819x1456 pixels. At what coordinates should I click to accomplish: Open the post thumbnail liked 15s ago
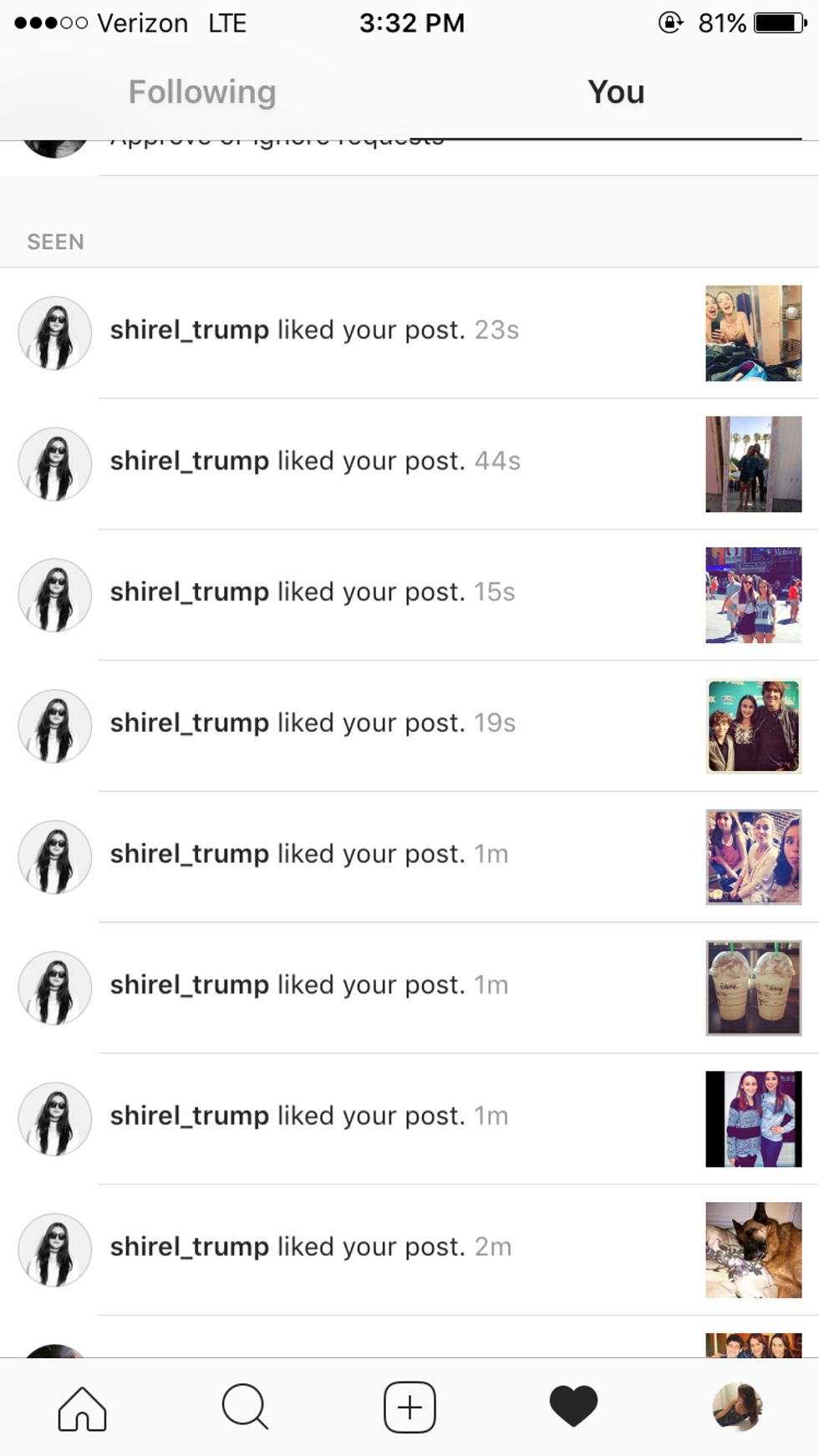coord(753,596)
